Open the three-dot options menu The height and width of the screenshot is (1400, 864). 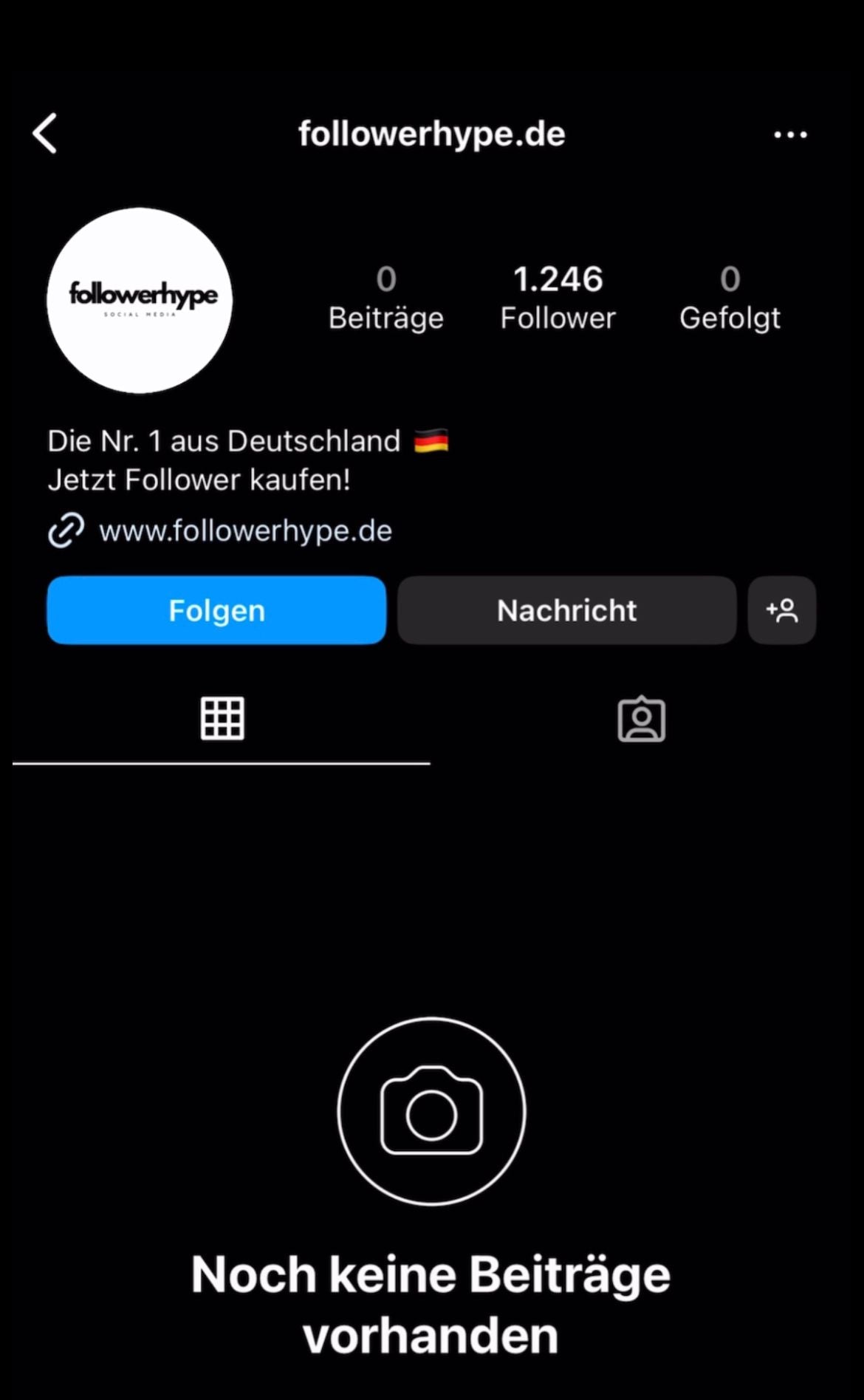pos(790,134)
